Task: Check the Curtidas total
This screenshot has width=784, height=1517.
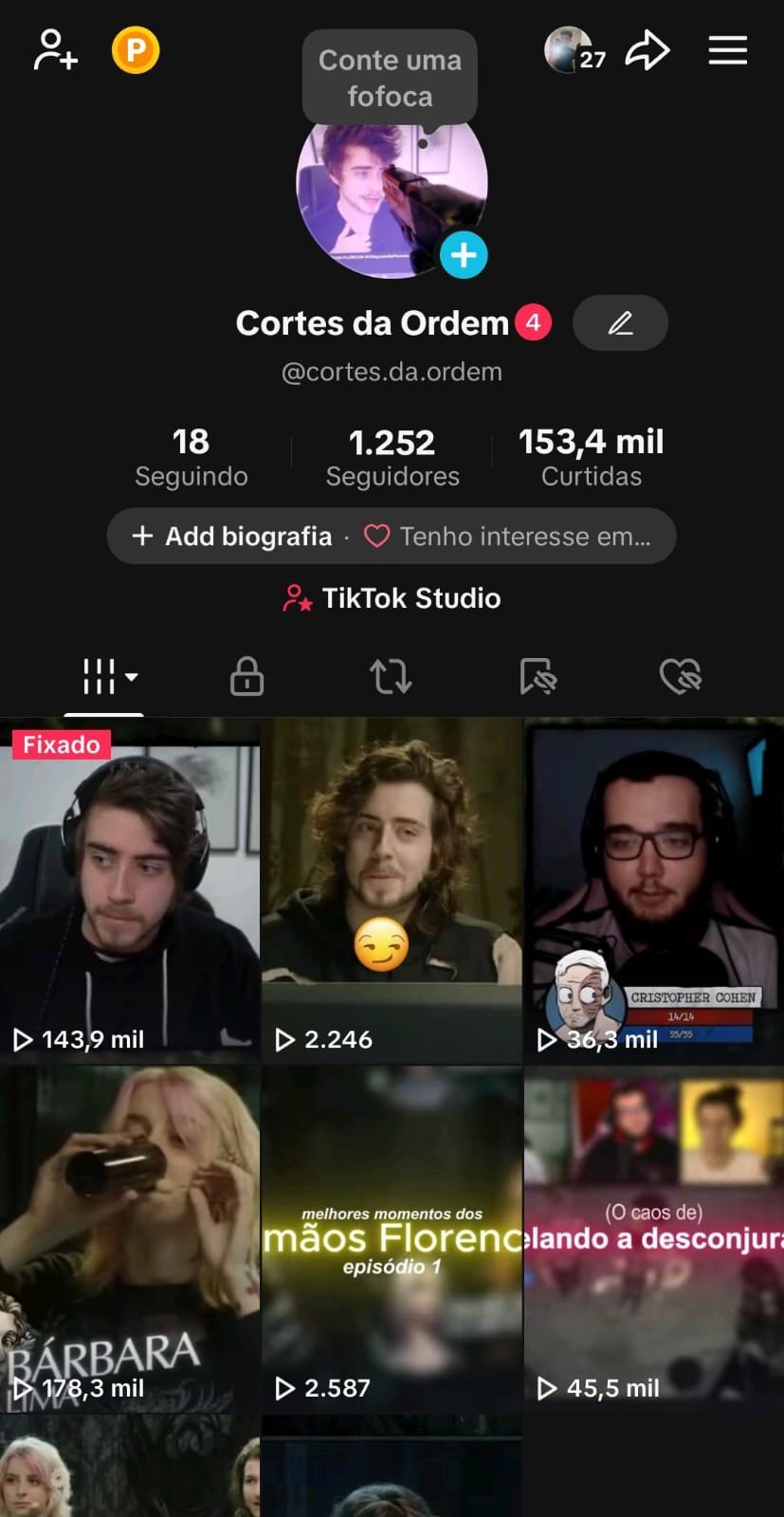Action: pos(591,456)
